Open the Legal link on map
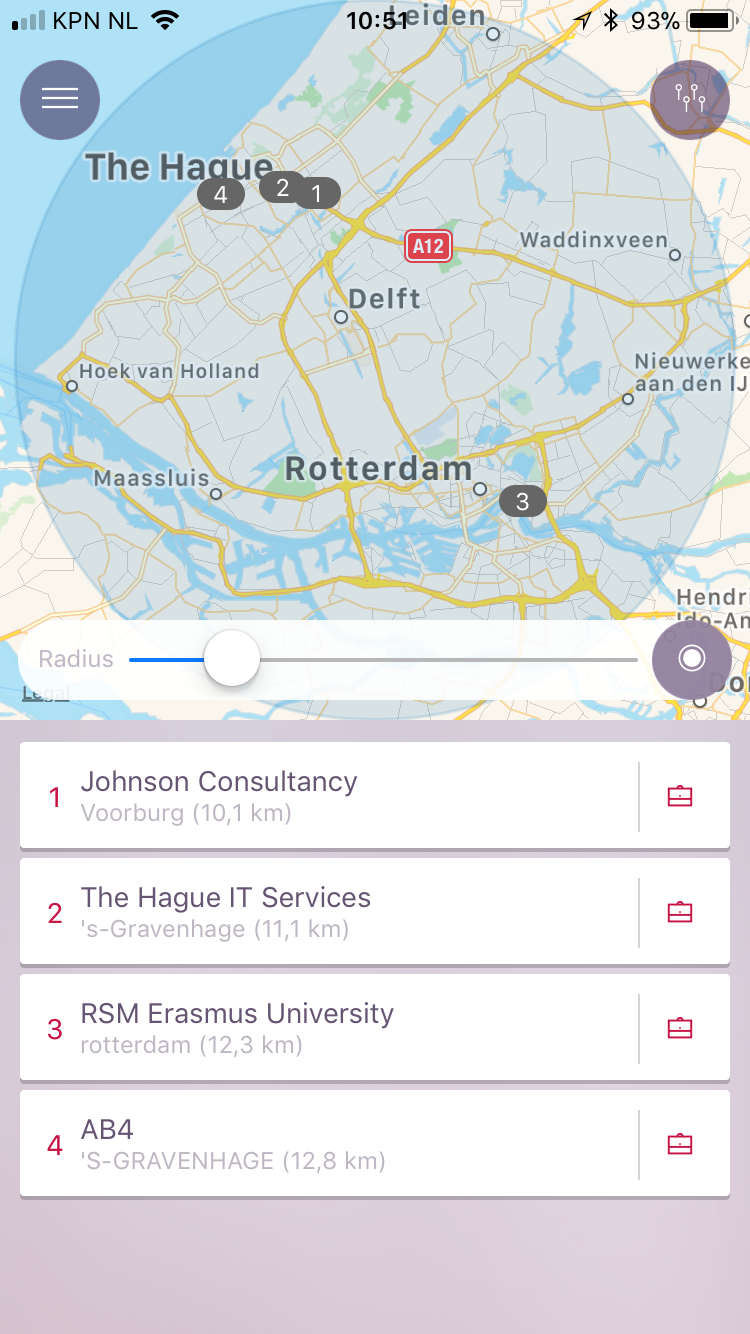Viewport: 750px width, 1334px height. (x=46, y=693)
